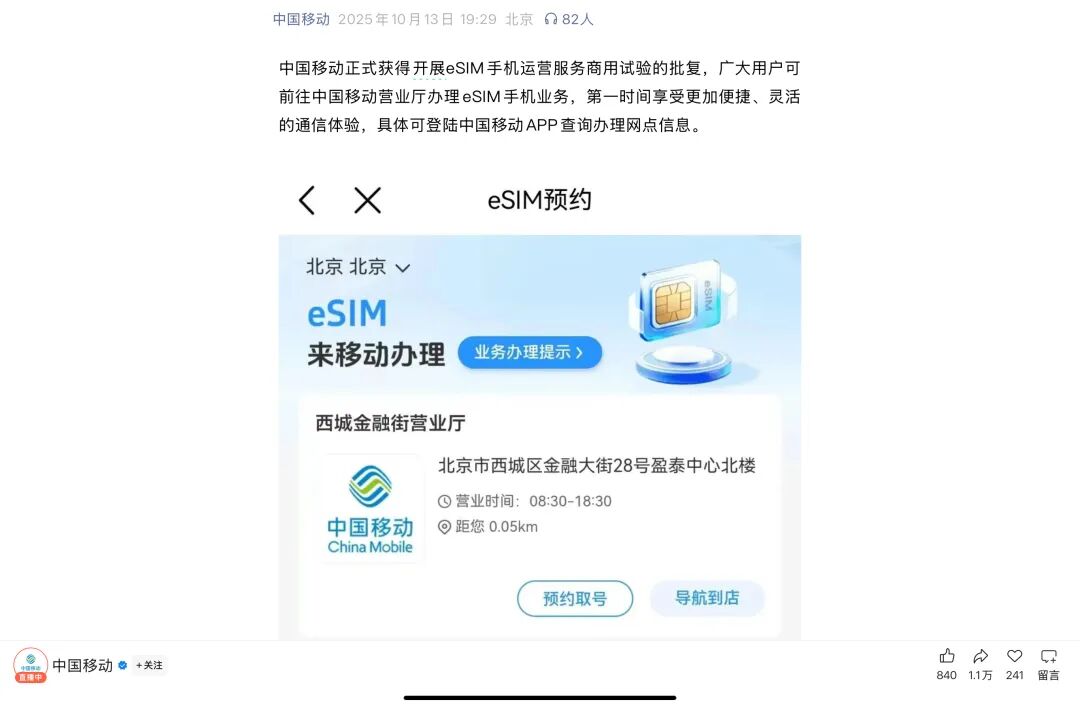The width and height of the screenshot is (1080, 706).
Task: Tap the headphone listen icon beside 82人
Action: pos(551,19)
